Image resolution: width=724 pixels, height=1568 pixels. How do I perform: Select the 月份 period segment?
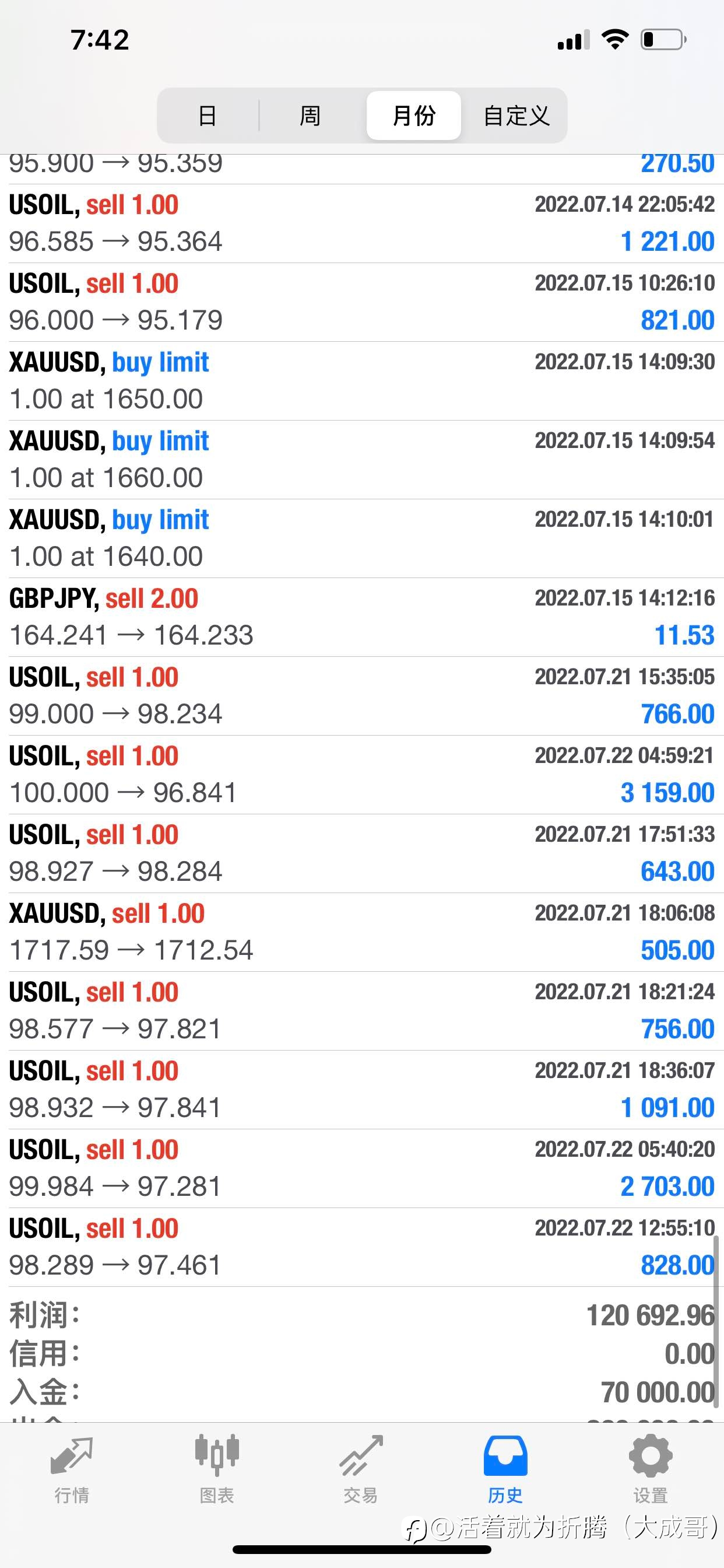click(414, 115)
